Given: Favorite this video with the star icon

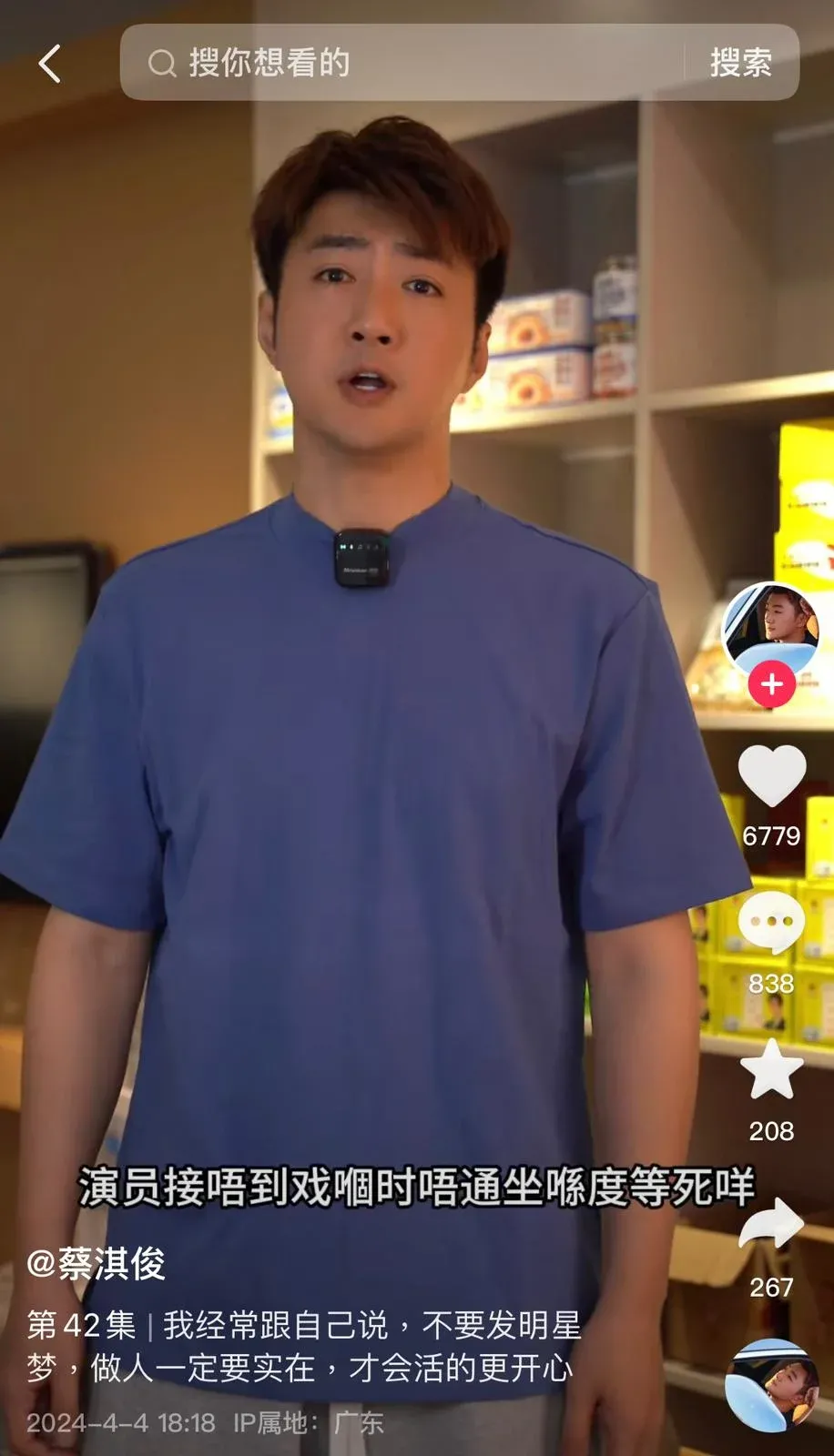Looking at the screenshot, I should (771, 1070).
